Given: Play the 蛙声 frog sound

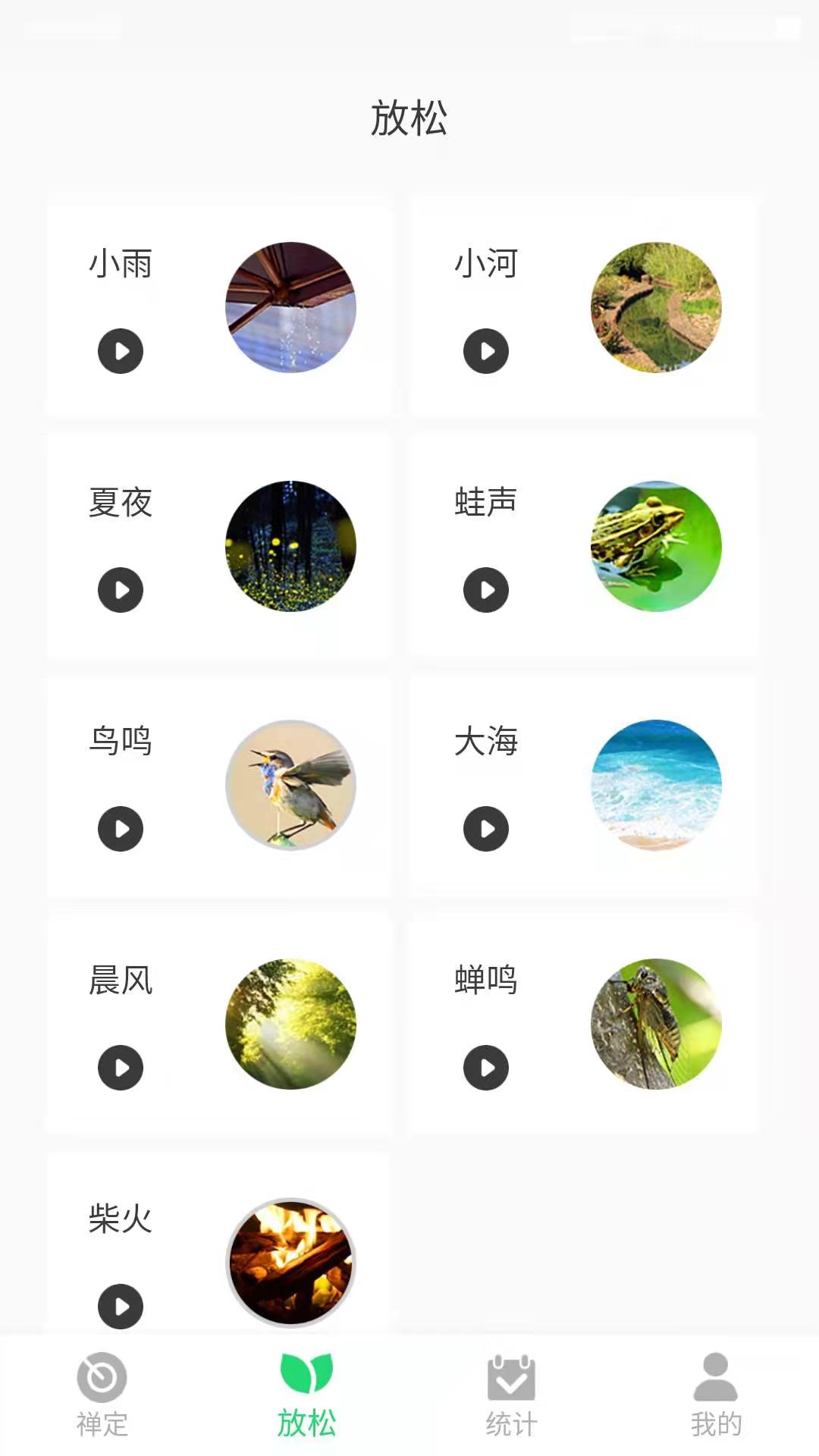Looking at the screenshot, I should (x=486, y=590).
